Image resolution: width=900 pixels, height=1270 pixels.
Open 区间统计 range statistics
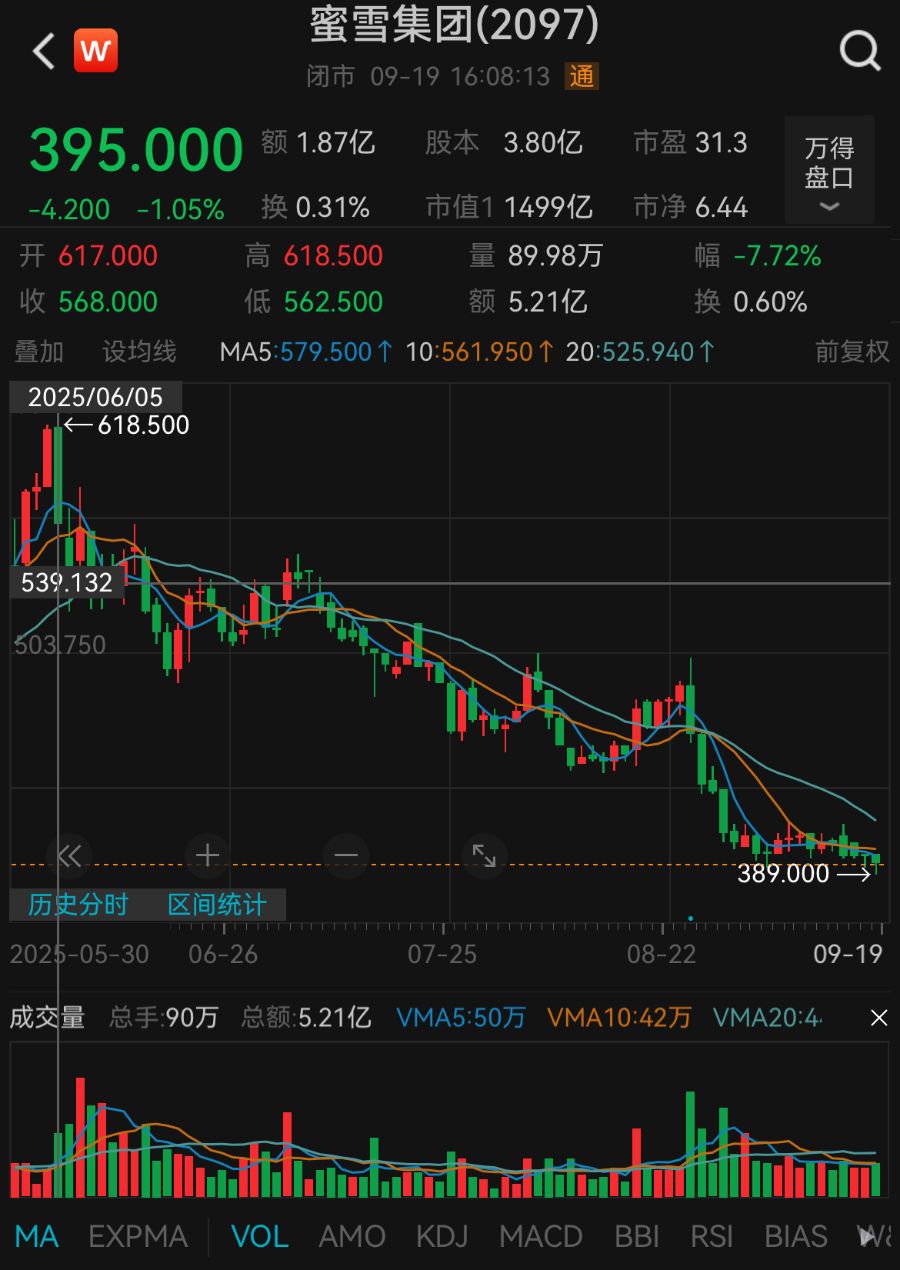pyautogui.click(x=216, y=905)
